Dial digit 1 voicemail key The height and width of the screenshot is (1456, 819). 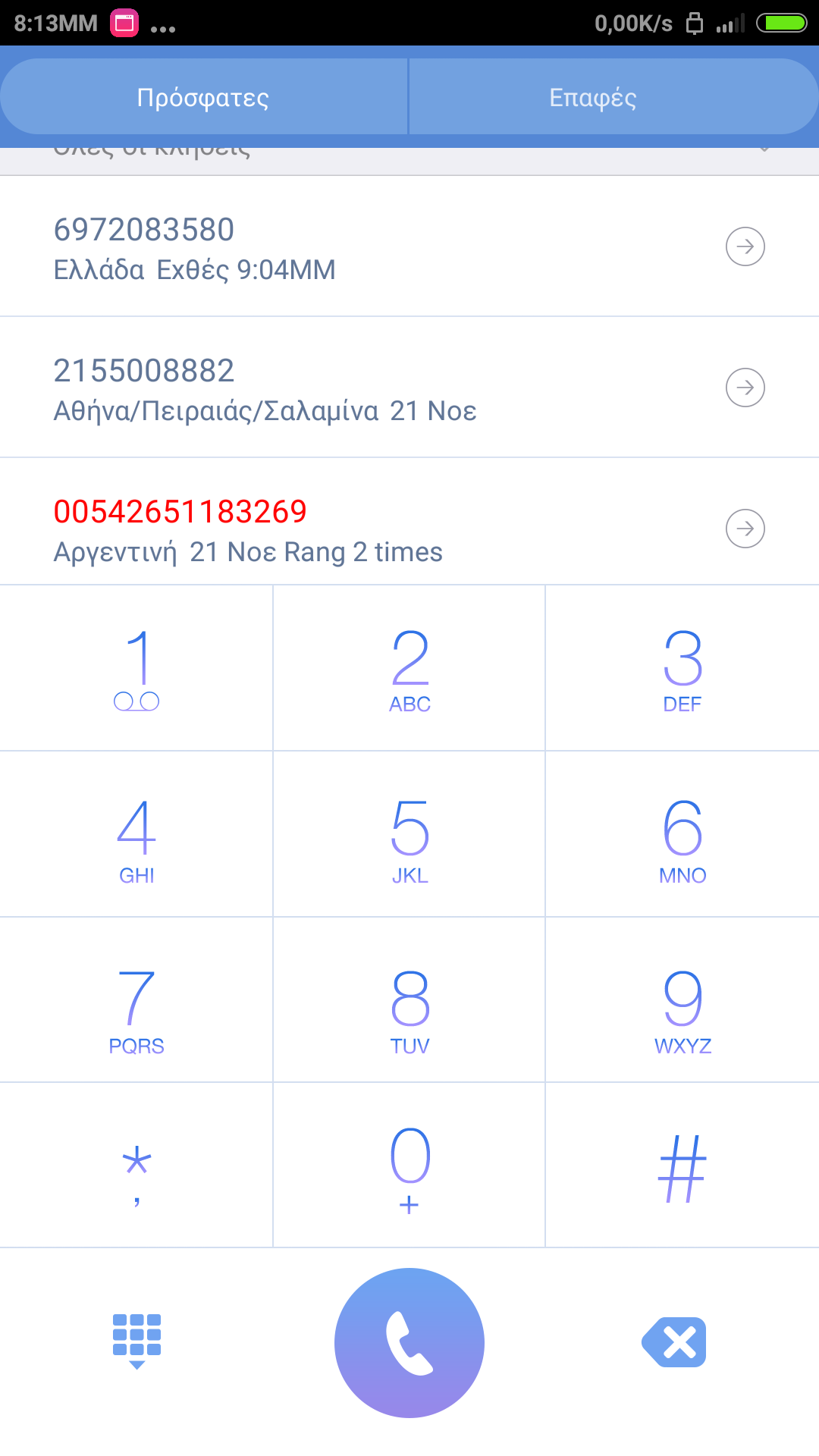136,669
